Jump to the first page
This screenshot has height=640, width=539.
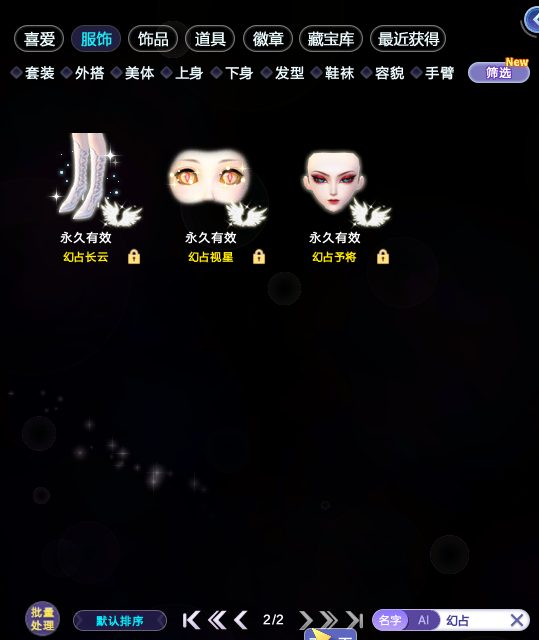click(x=191, y=620)
